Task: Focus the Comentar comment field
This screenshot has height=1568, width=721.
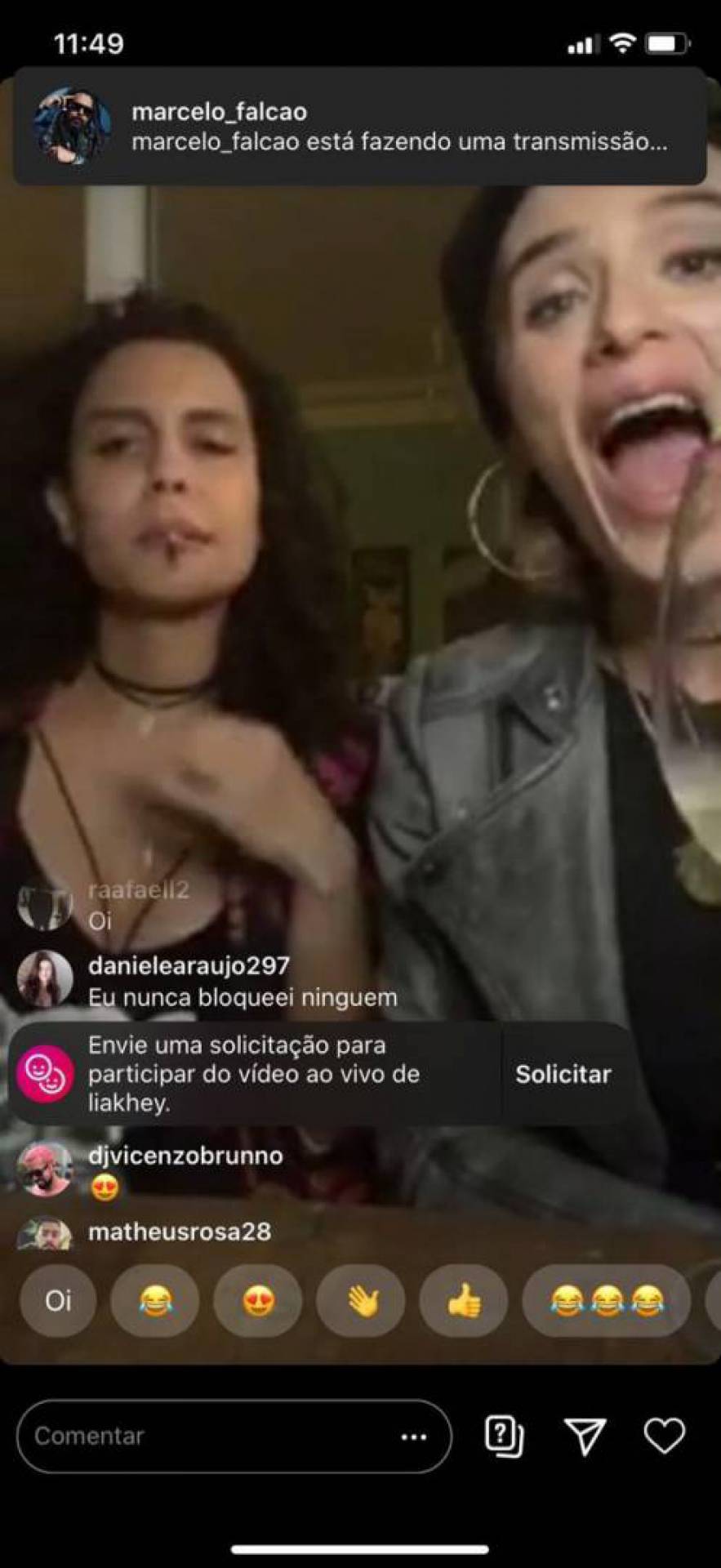Action: coord(204,1436)
